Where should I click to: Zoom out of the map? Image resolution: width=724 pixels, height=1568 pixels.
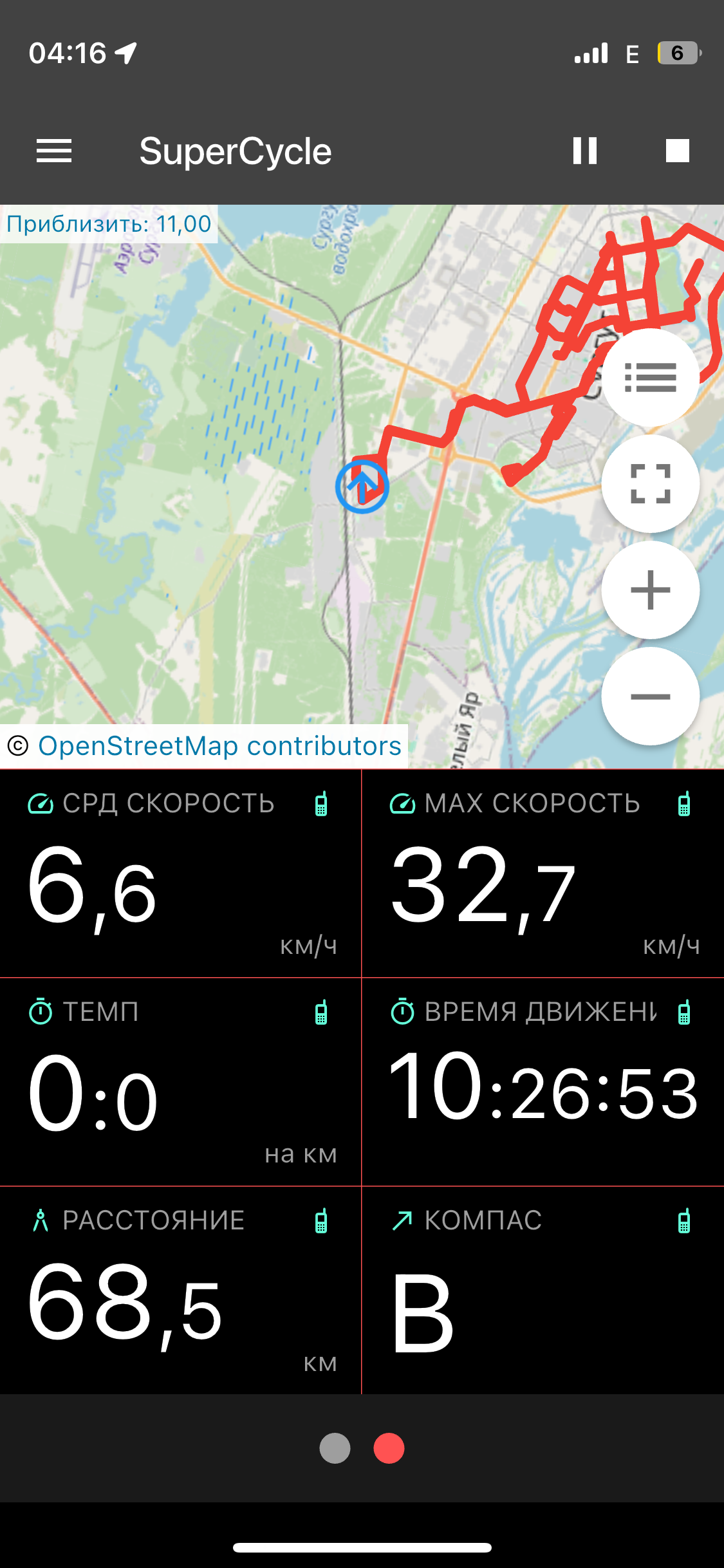(x=650, y=696)
